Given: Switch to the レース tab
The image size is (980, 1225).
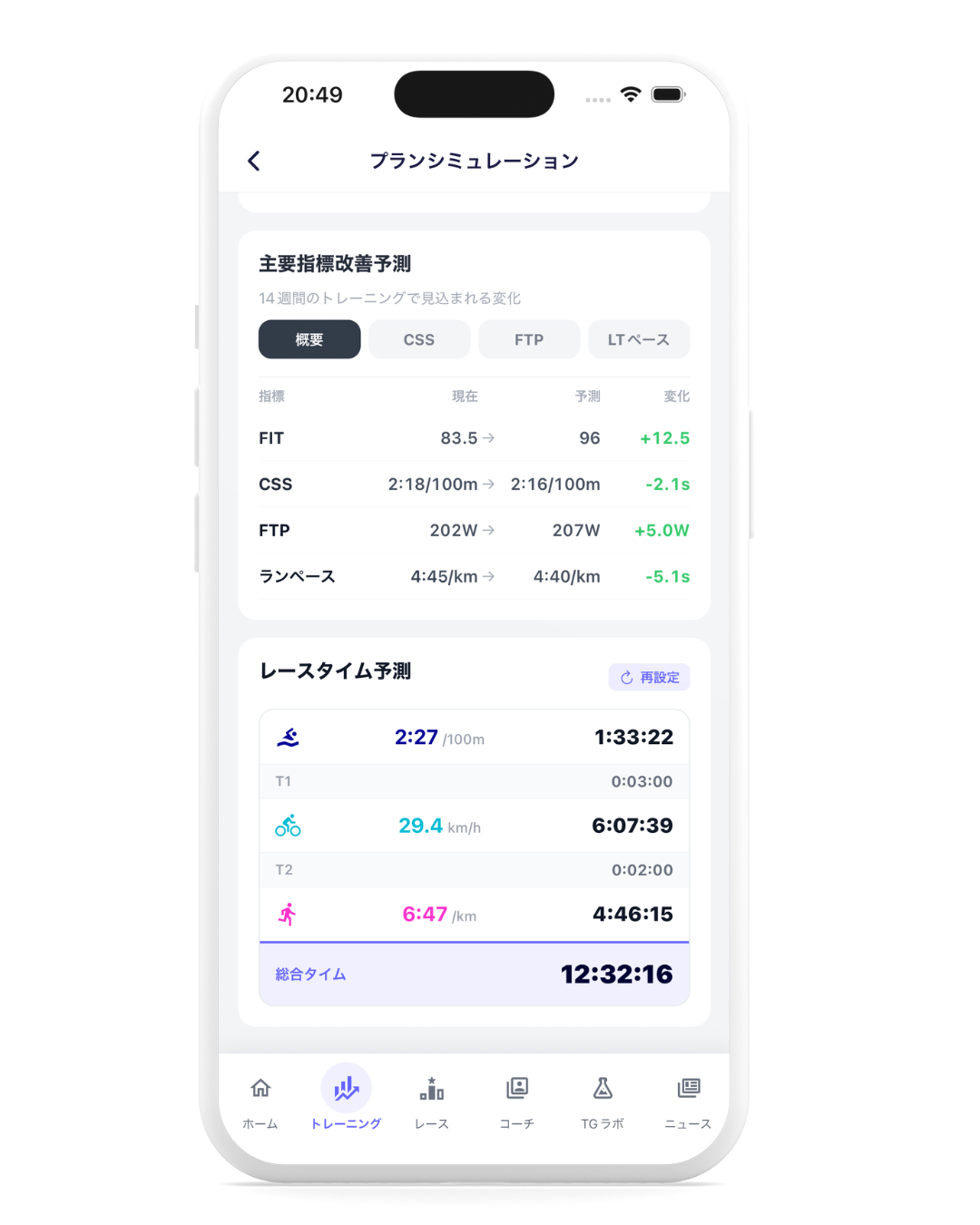Looking at the screenshot, I should click(432, 1101).
